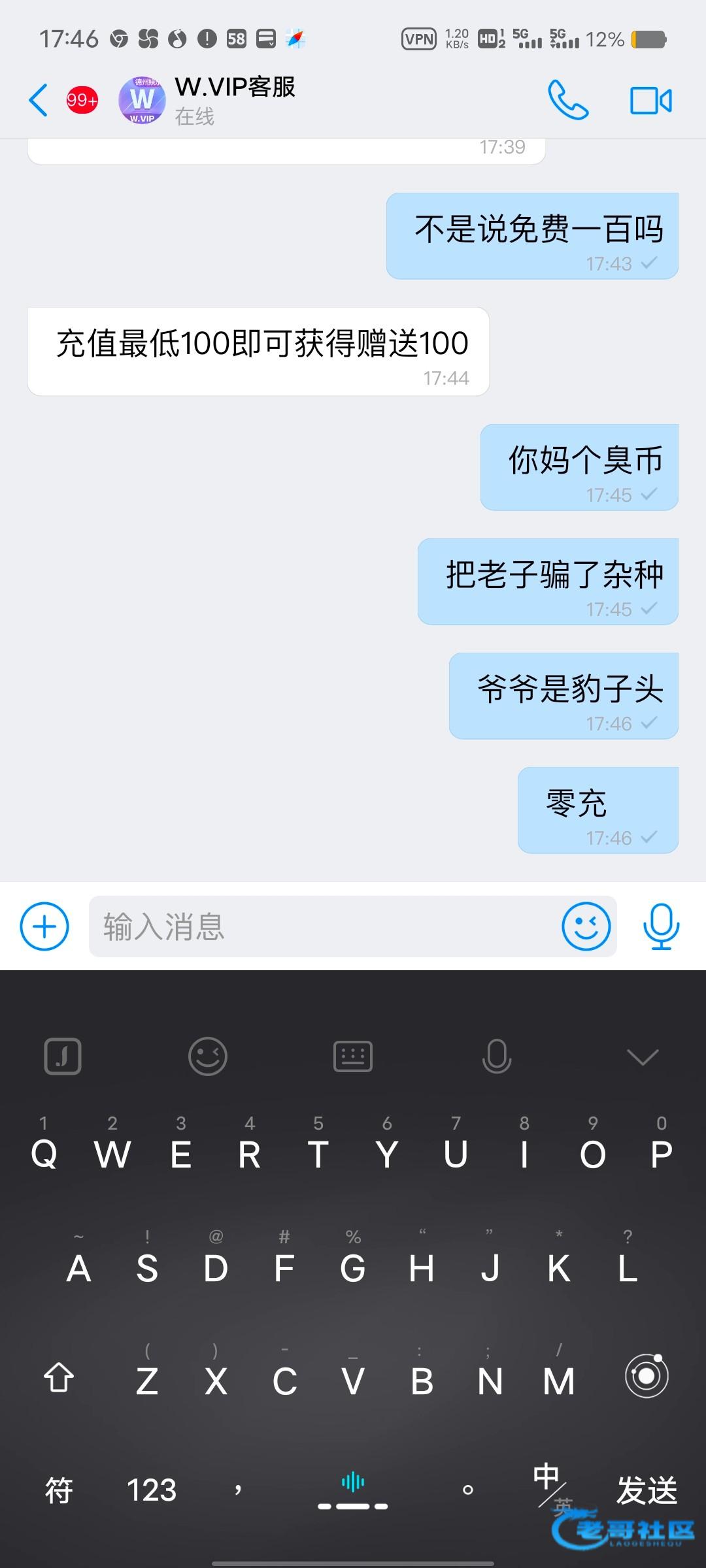Viewport: 706px width, 1568px height.
Task: Open keyboard layout switcher
Action: 353,1056
